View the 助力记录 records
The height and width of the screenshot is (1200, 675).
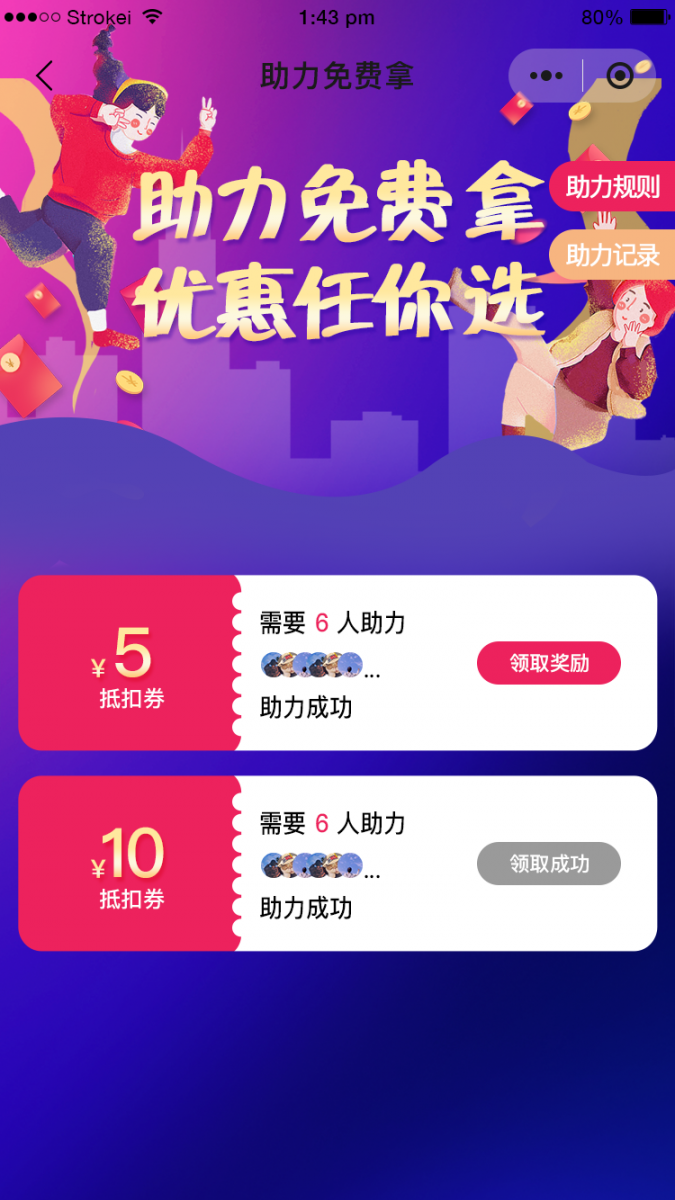pyautogui.click(x=612, y=255)
